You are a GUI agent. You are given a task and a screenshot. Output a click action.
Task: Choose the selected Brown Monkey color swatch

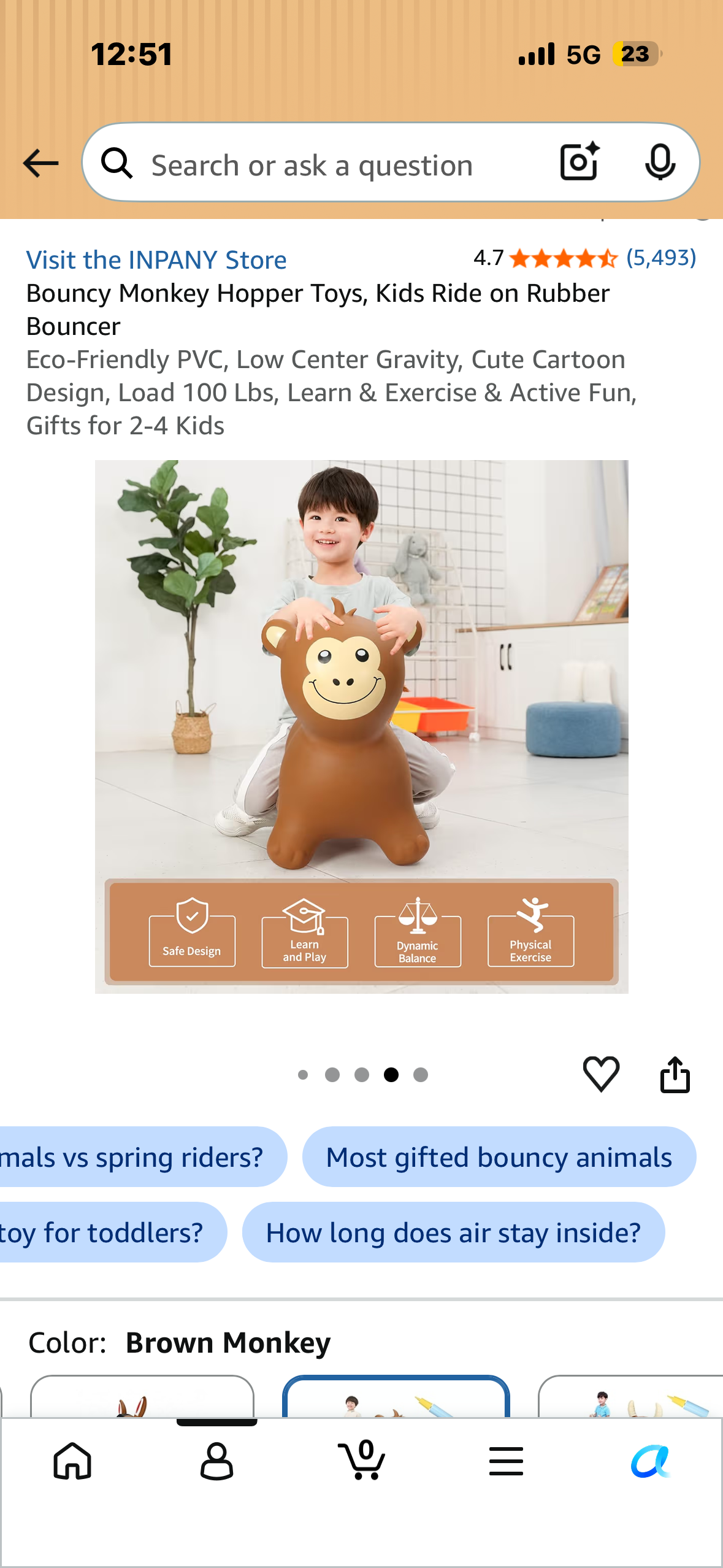pos(396,1397)
